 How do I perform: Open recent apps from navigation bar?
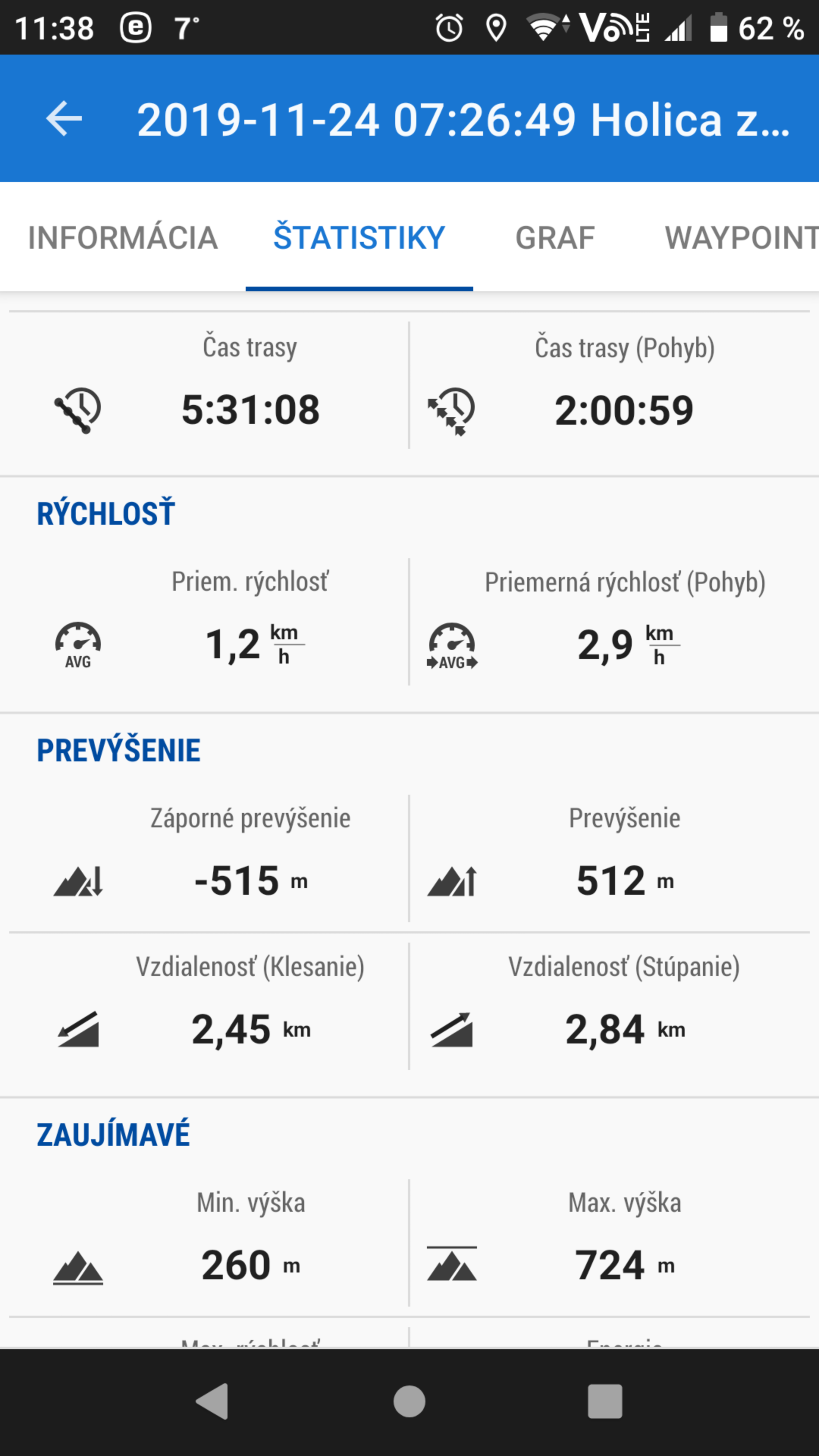click(606, 1402)
